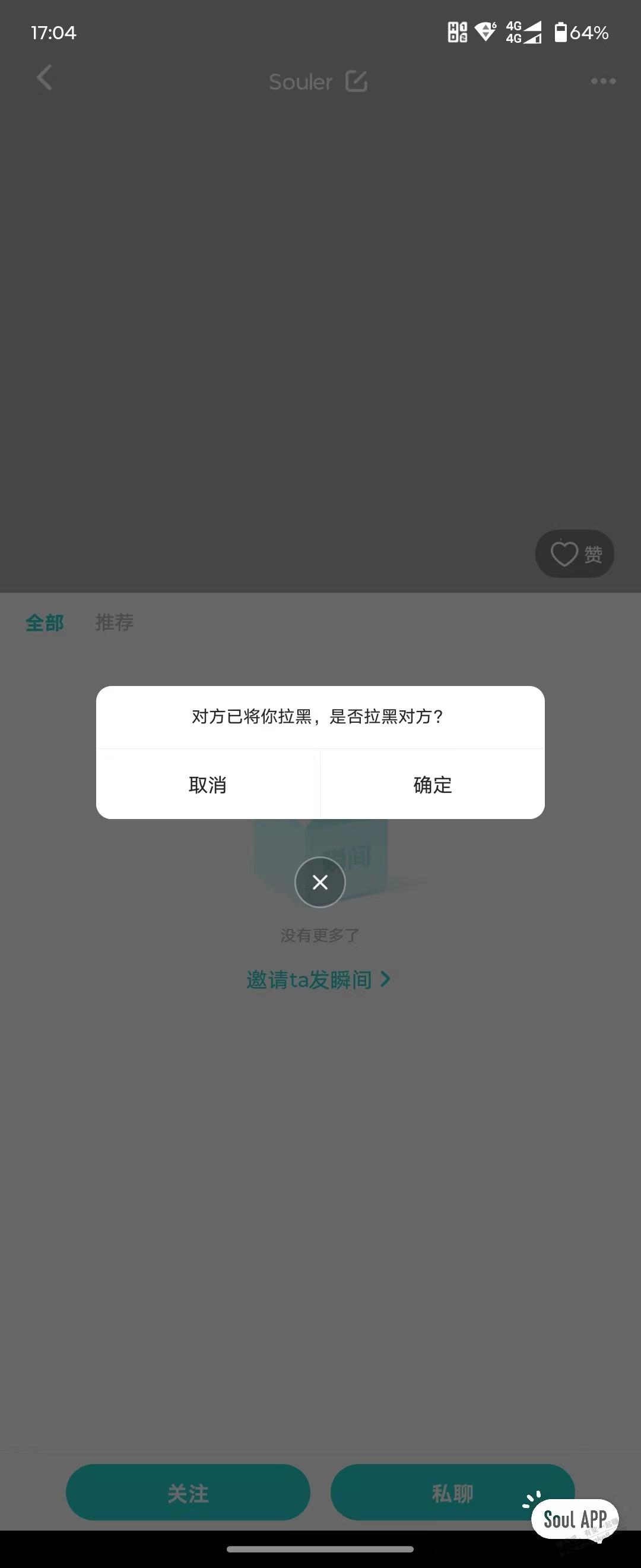Open the 邀请ta发瞬间 link
This screenshot has width=641, height=1568.
(318, 979)
